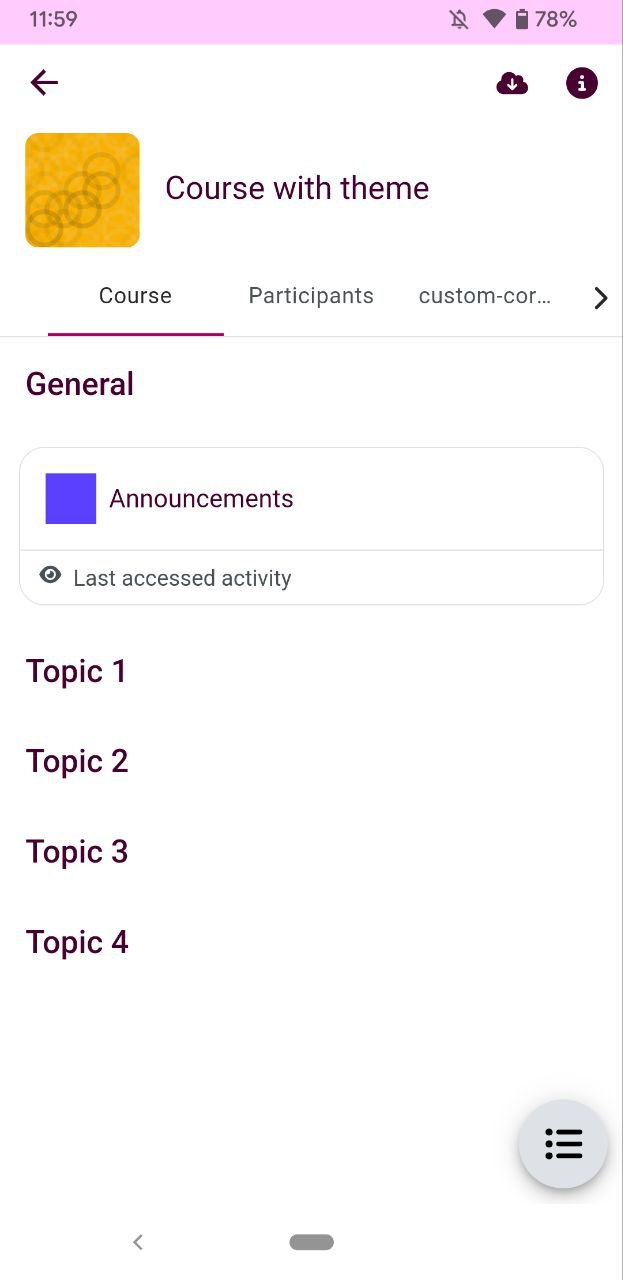Open the Topic 3 section
This screenshot has width=623, height=1280.
(x=77, y=852)
